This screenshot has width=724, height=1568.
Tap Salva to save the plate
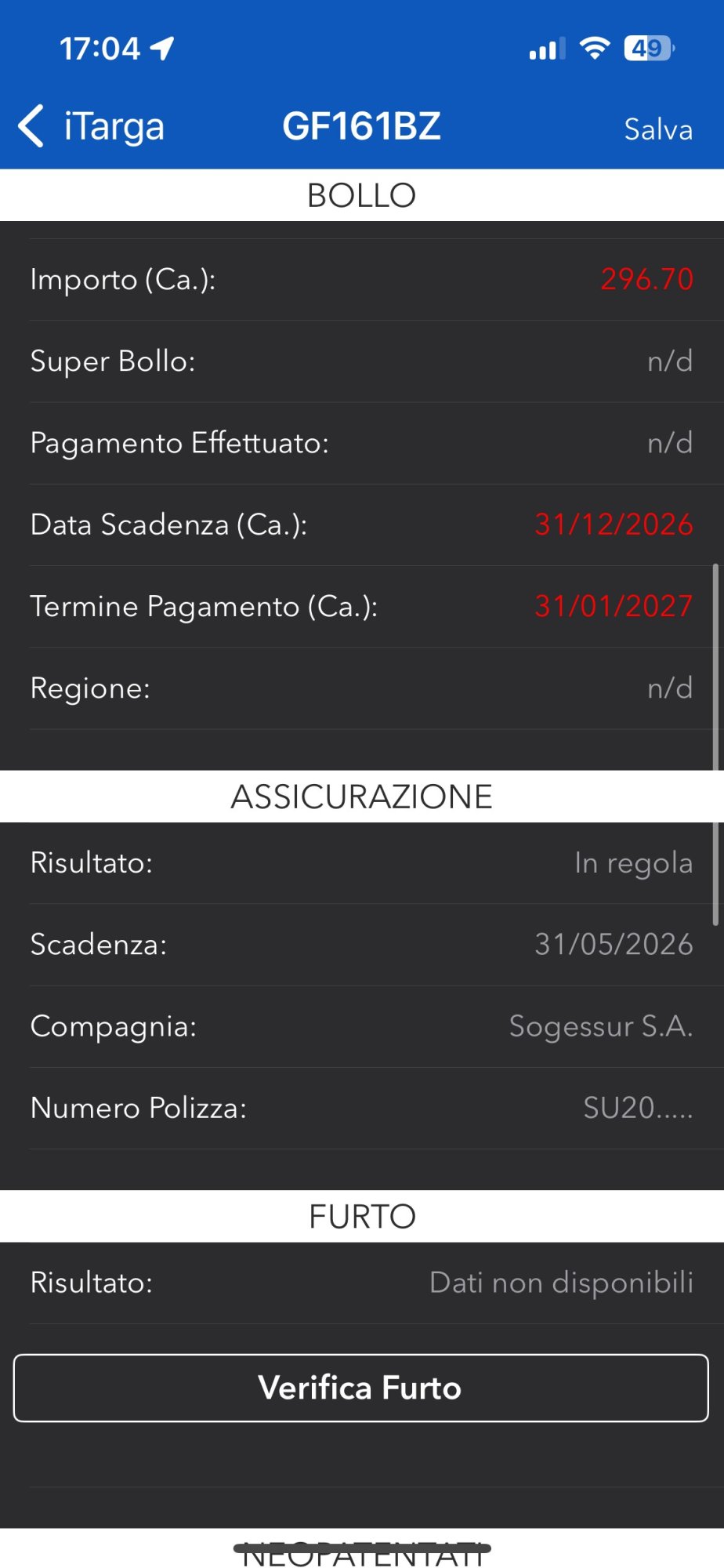(x=657, y=129)
